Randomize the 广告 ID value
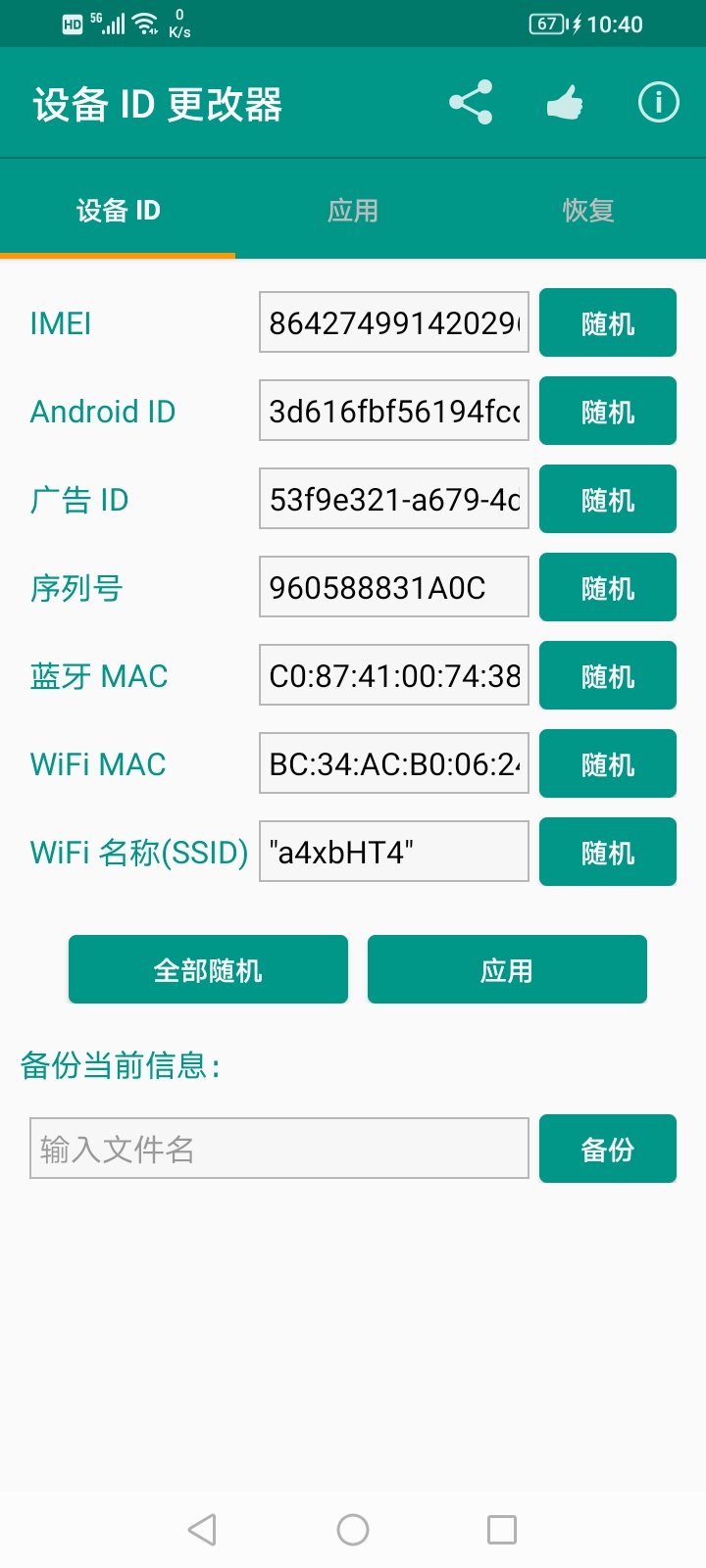Viewport: 706px width, 1568px height. click(x=607, y=499)
